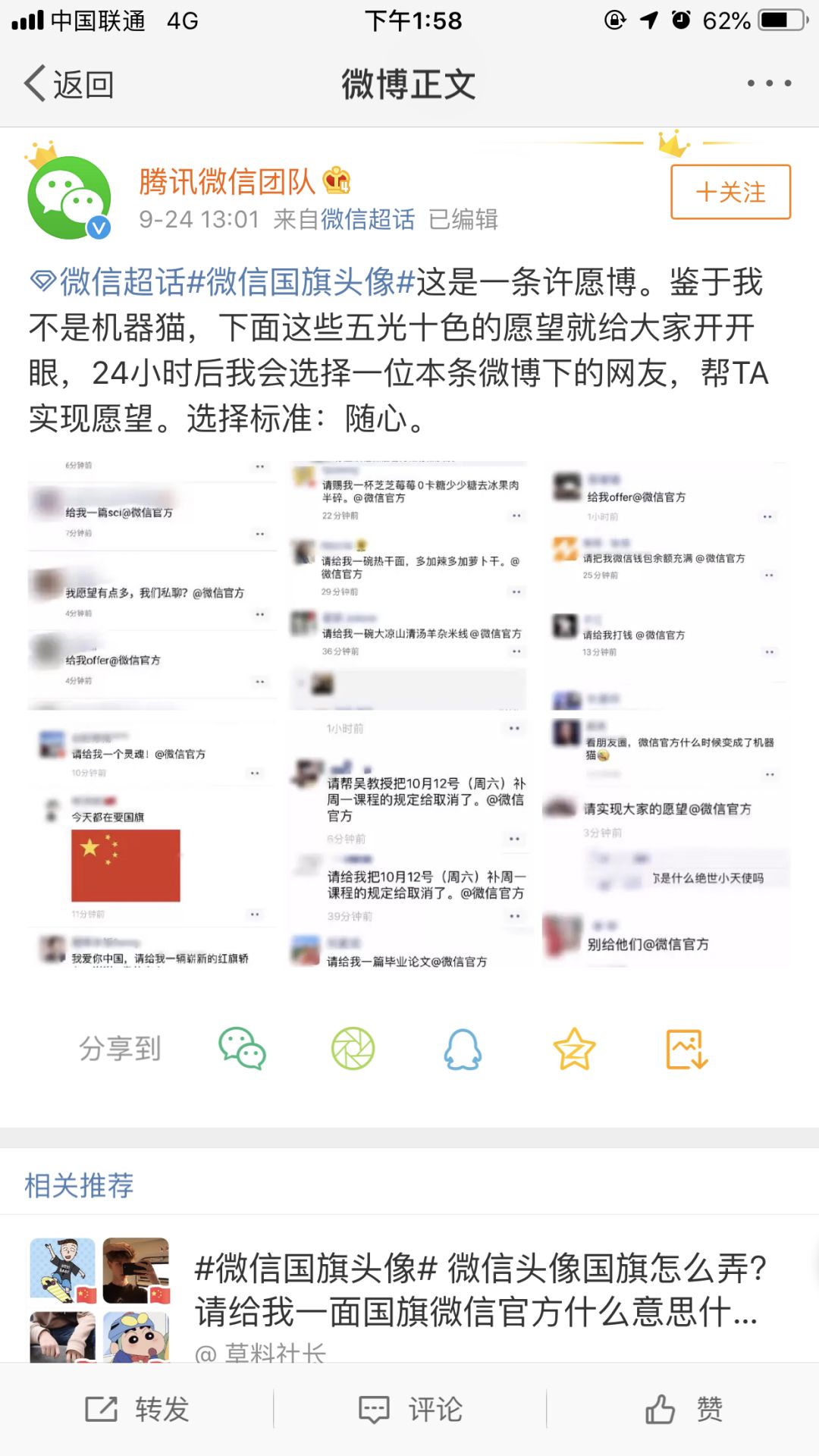Image resolution: width=819 pixels, height=1456 pixels.
Task: Share post to QQ
Action: click(463, 1049)
